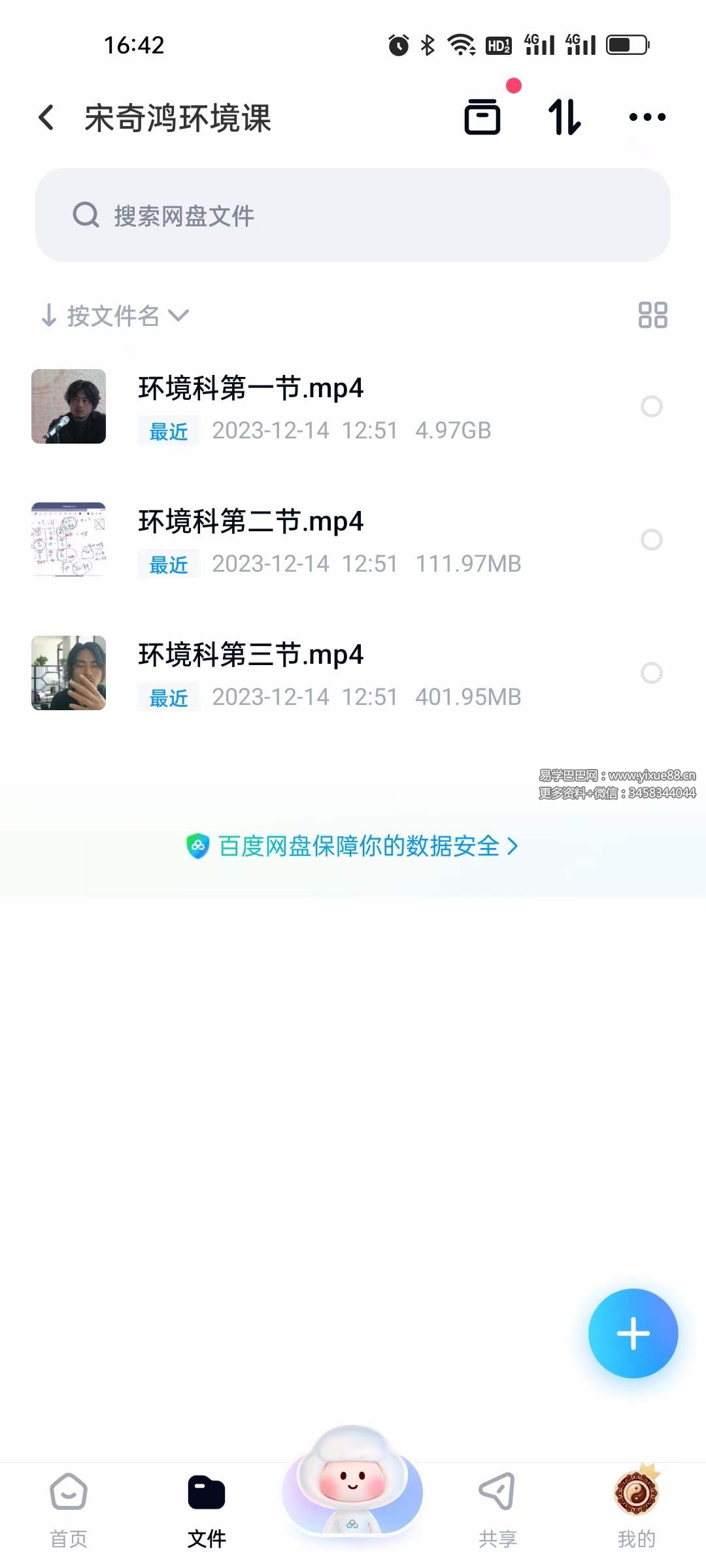
Task: Click the 最近 tag on first video
Action: point(167,432)
